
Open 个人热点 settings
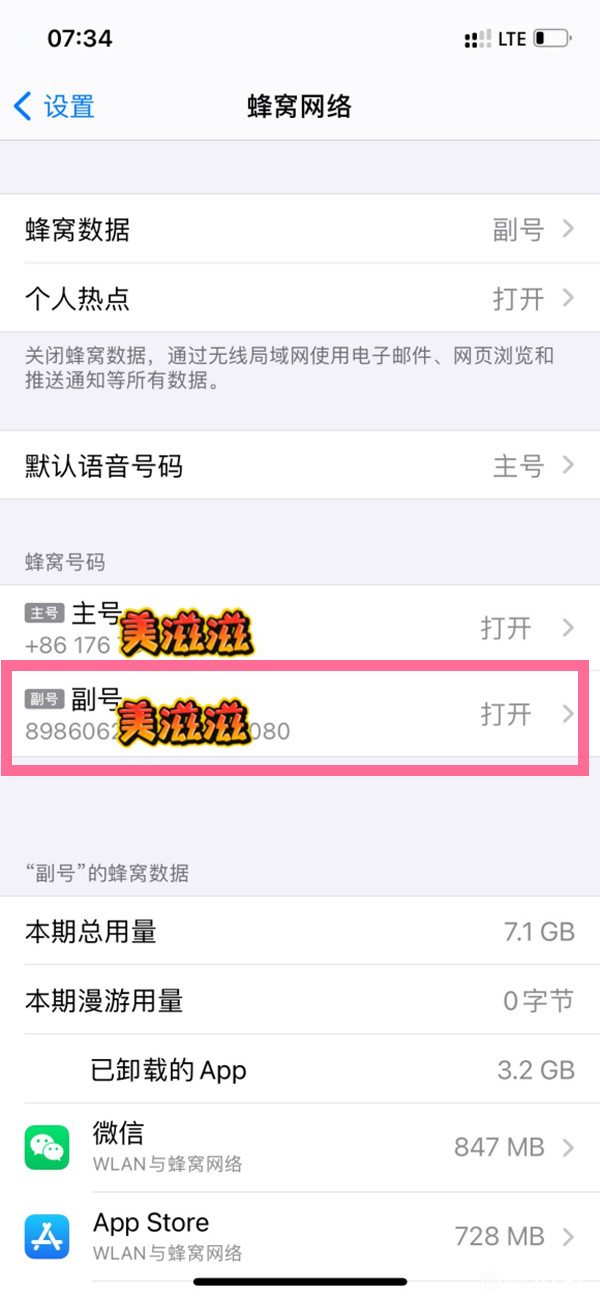point(300,299)
